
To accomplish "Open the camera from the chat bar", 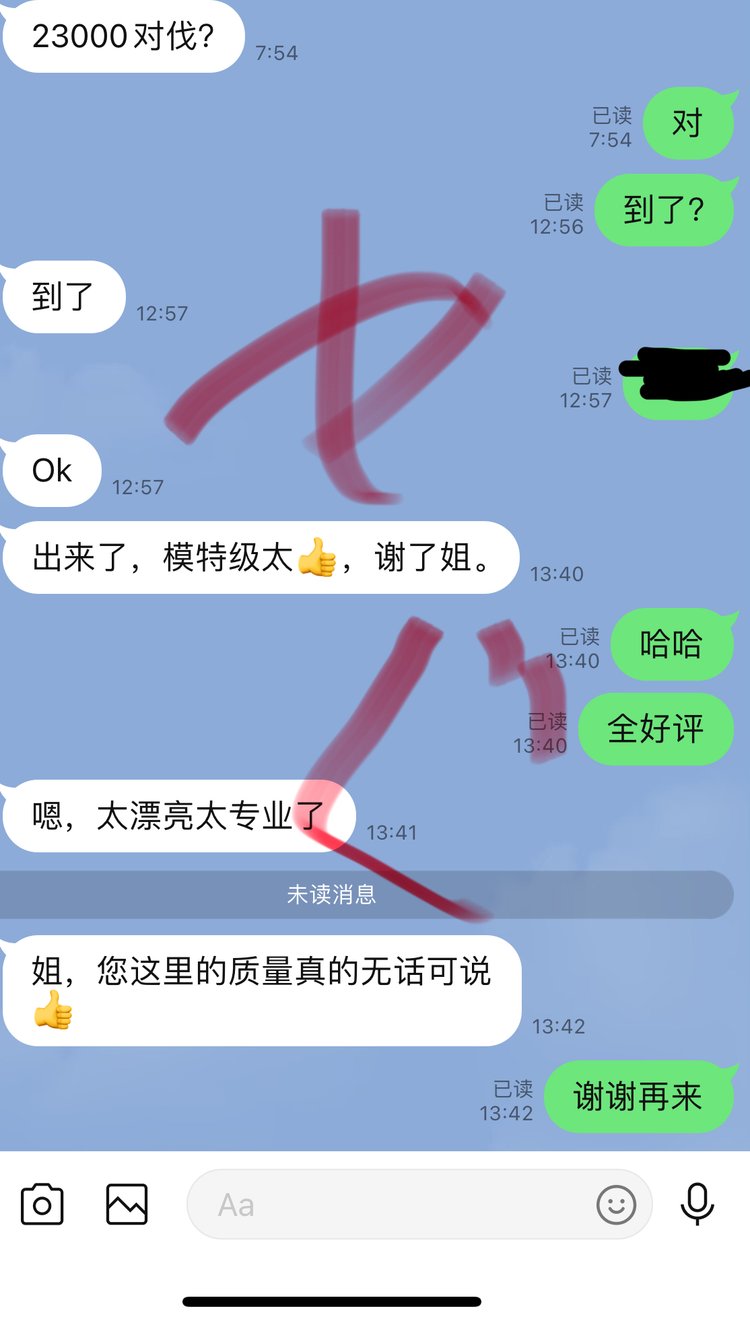I will click(42, 1204).
